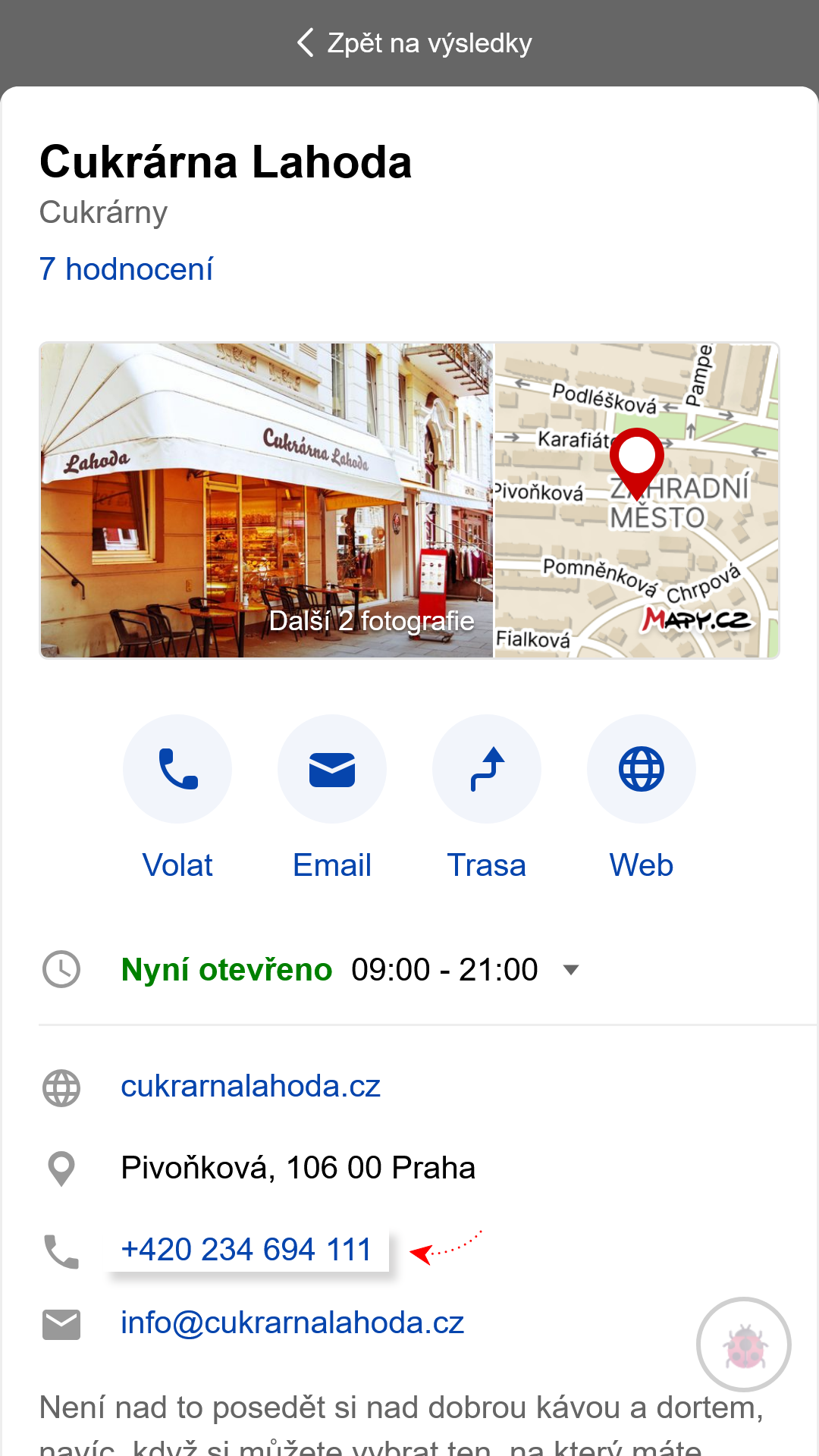Visit the cukrarnalahoda.cz website link
The width and height of the screenshot is (819, 1456).
pyautogui.click(x=251, y=1087)
